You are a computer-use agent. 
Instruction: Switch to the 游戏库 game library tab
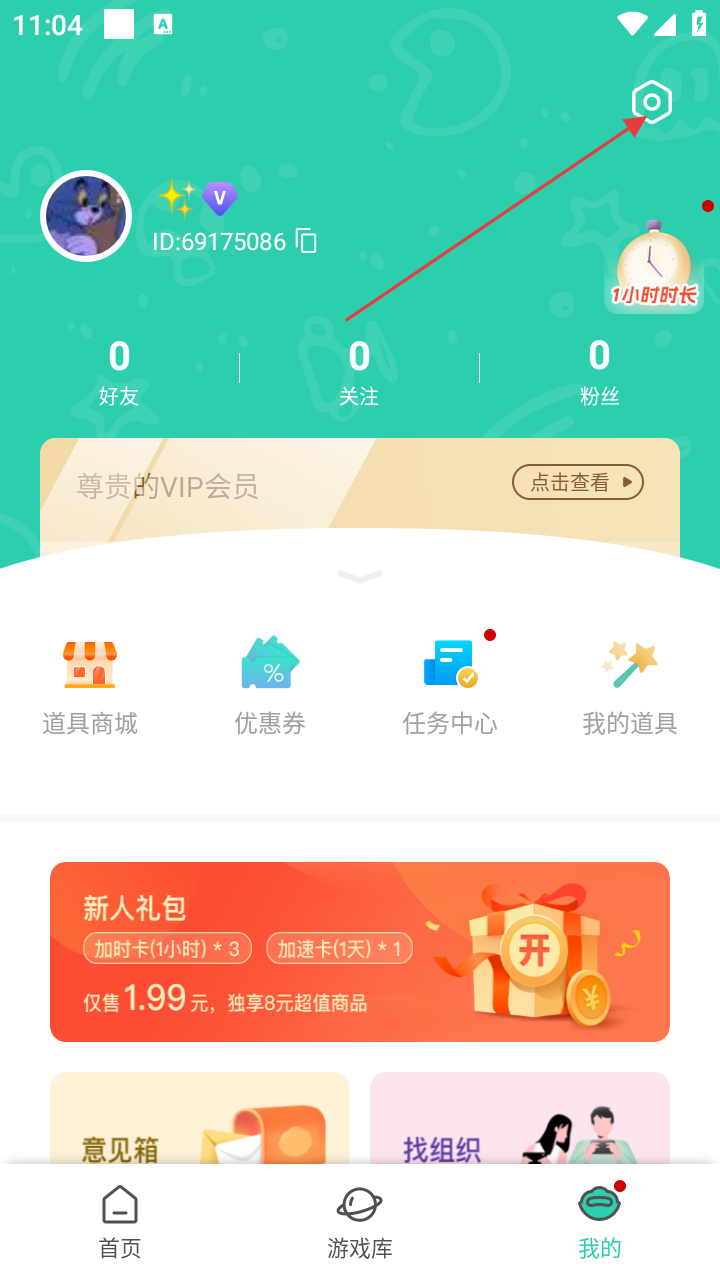pyautogui.click(x=360, y=1221)
